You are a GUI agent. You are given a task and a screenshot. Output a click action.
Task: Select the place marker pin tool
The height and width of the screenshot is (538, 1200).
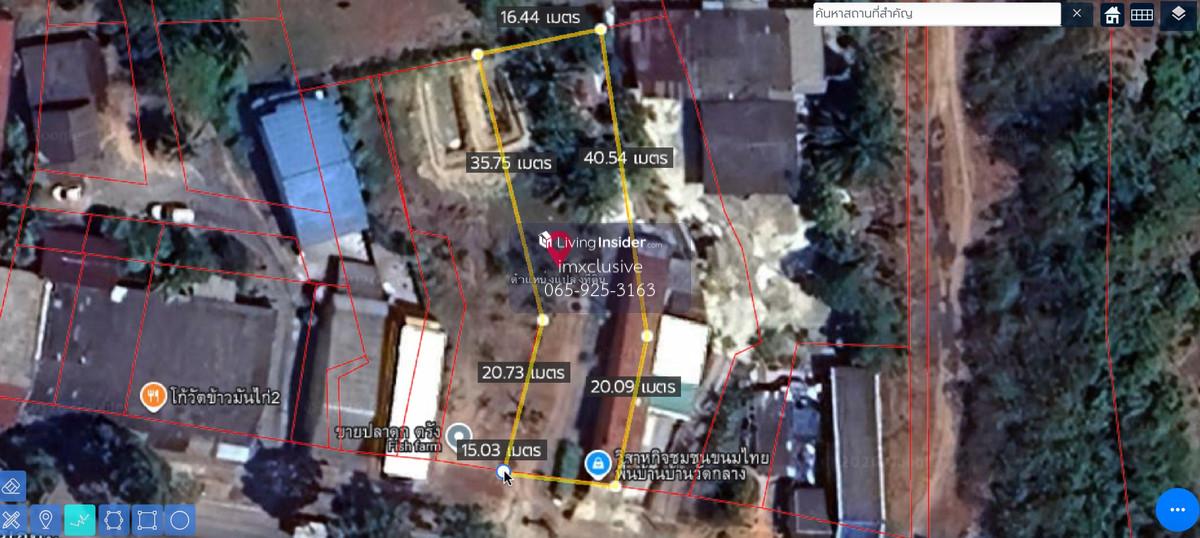45,520
